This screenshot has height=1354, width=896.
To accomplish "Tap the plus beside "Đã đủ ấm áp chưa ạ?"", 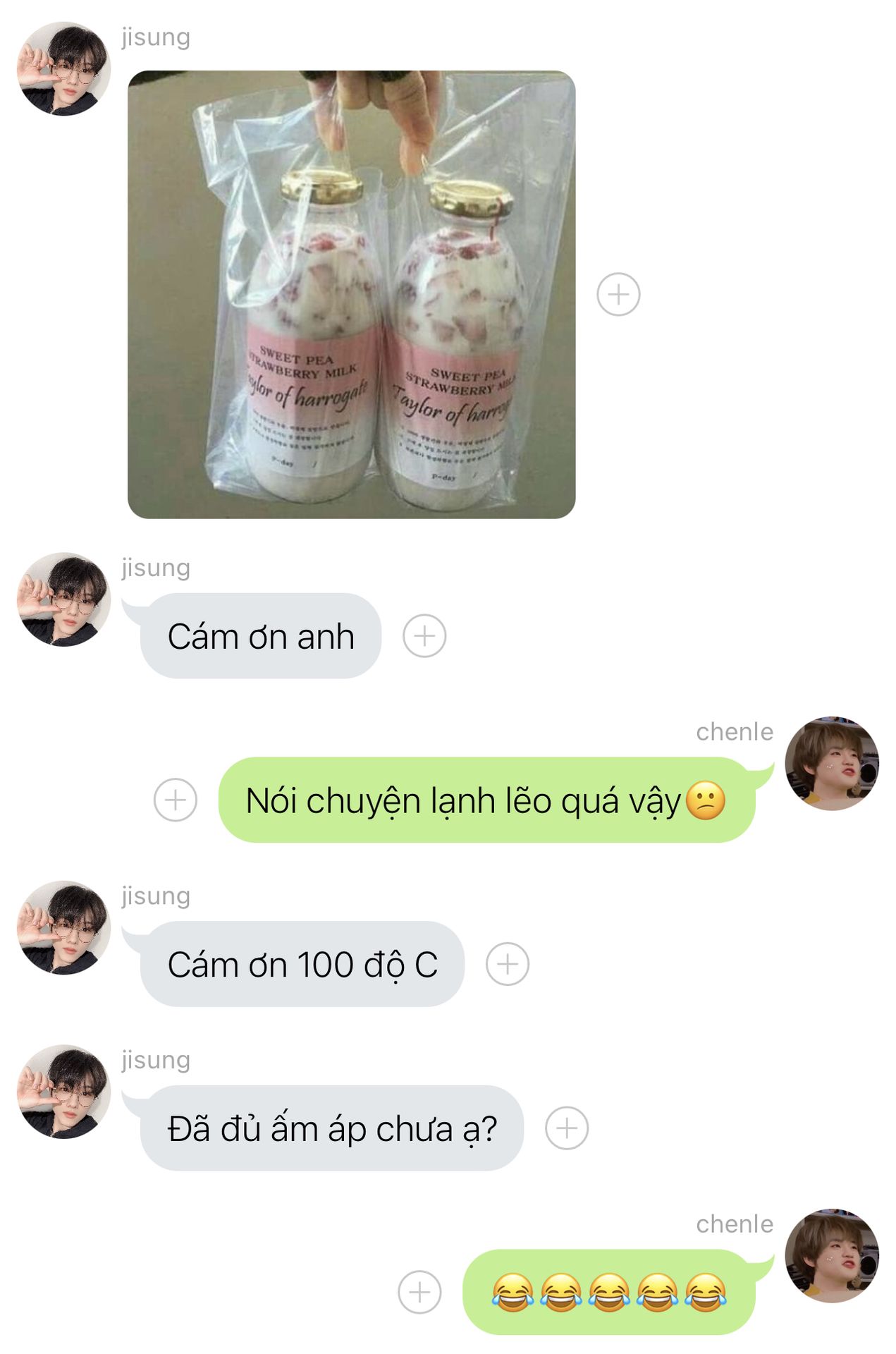I will [x=566, y=1128].
